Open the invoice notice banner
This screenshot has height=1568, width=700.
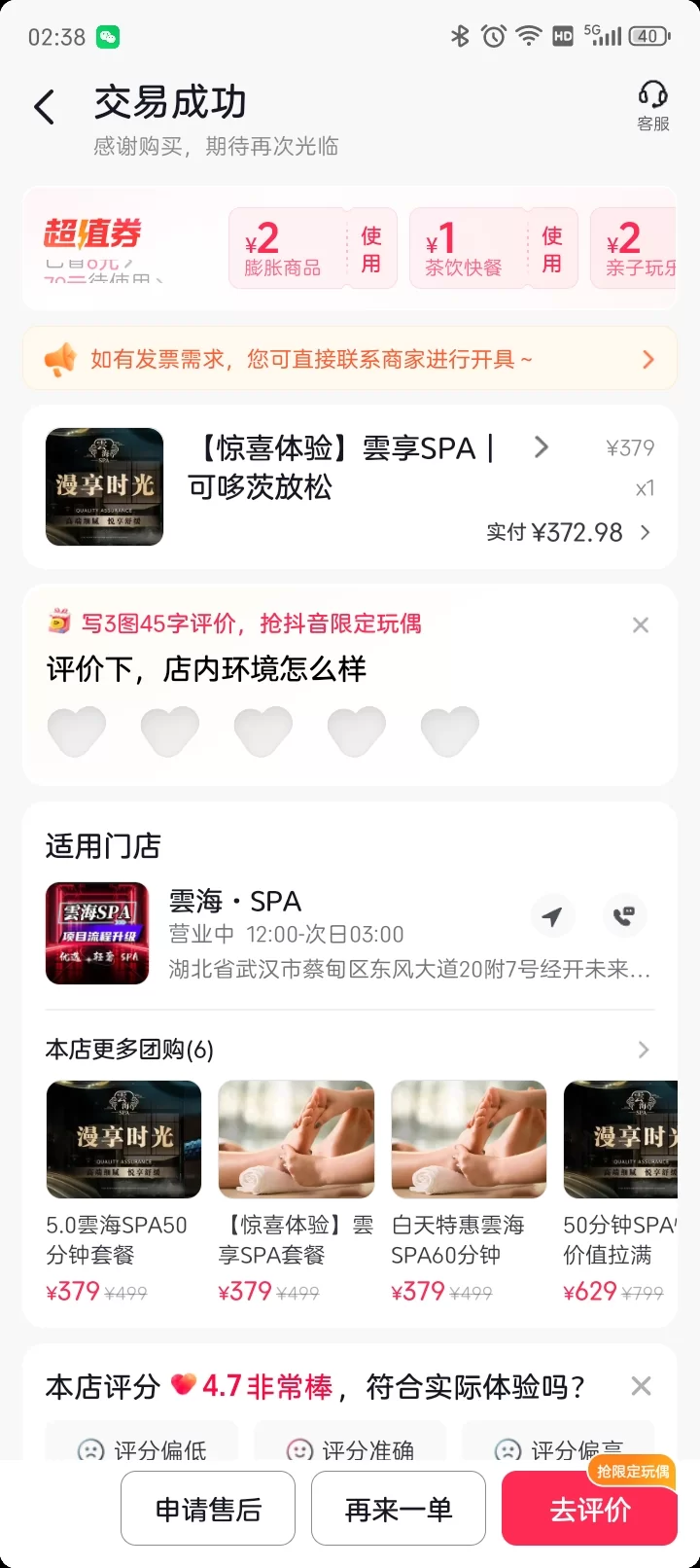click(350, 359)
